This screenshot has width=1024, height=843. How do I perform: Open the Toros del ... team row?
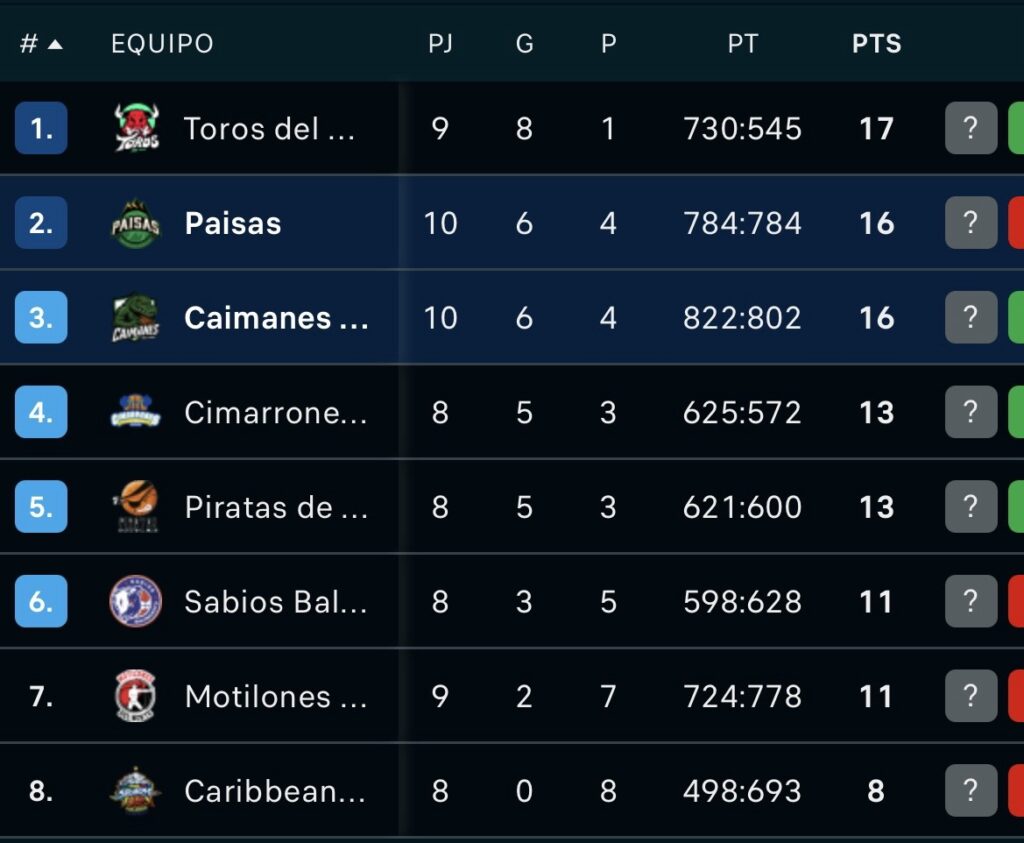pyautogui.click(x=269, y=129)
